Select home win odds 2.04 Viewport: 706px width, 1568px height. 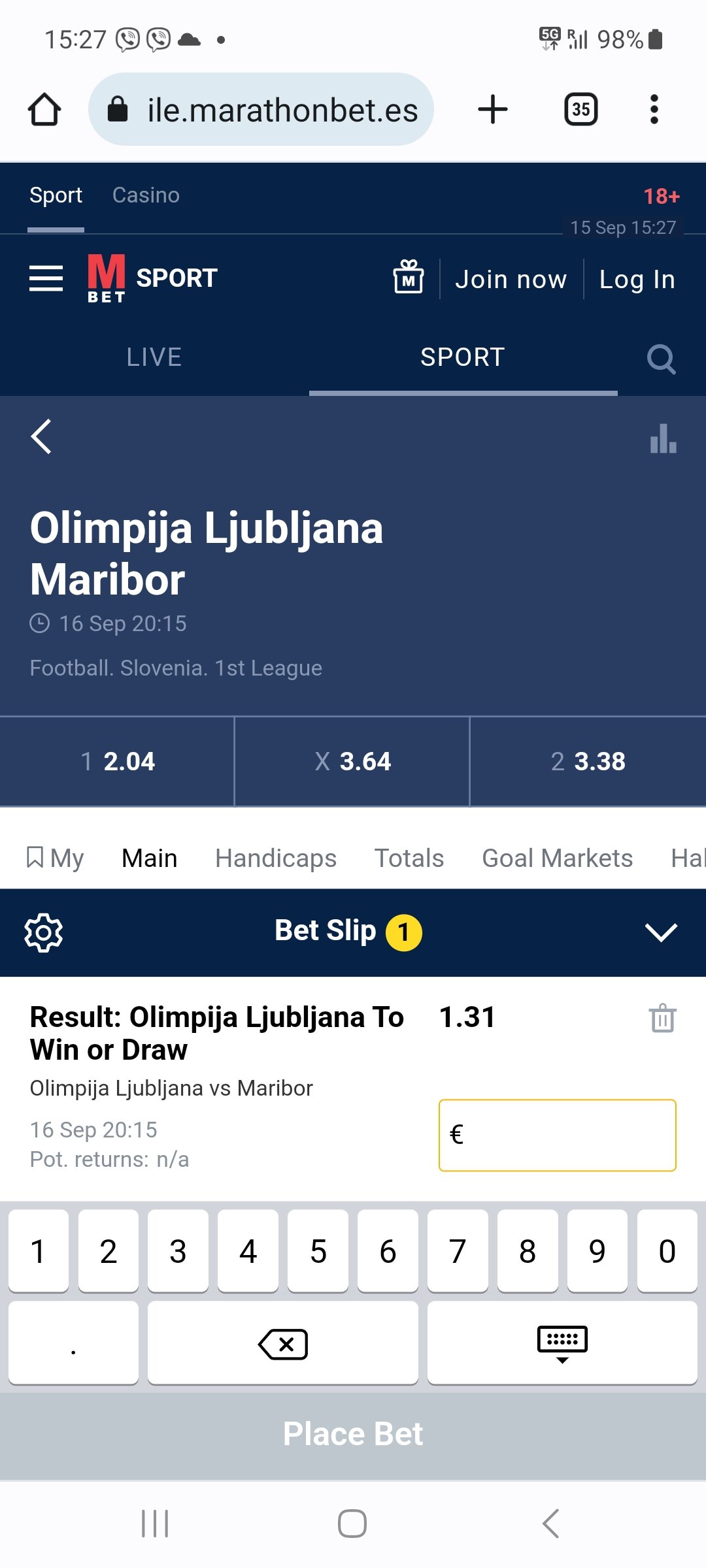118,762
